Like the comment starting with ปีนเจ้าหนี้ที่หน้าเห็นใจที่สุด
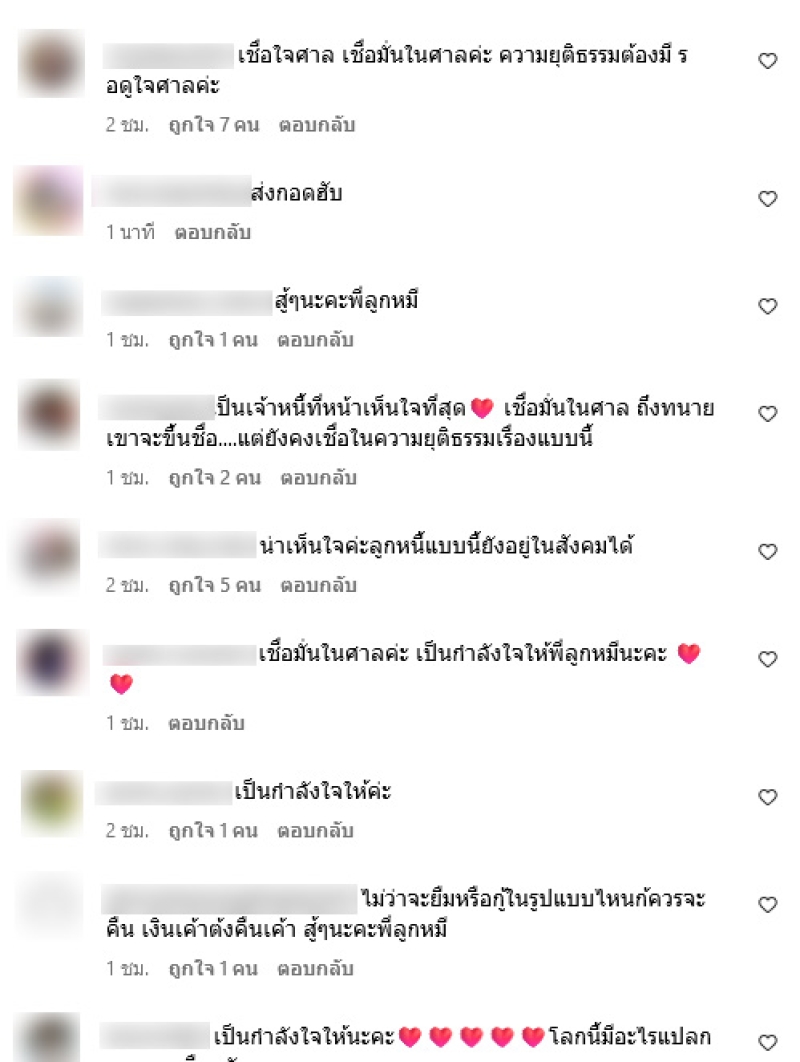The width and height of the screenshot is (800, 1062). click(x=768, y=413)
